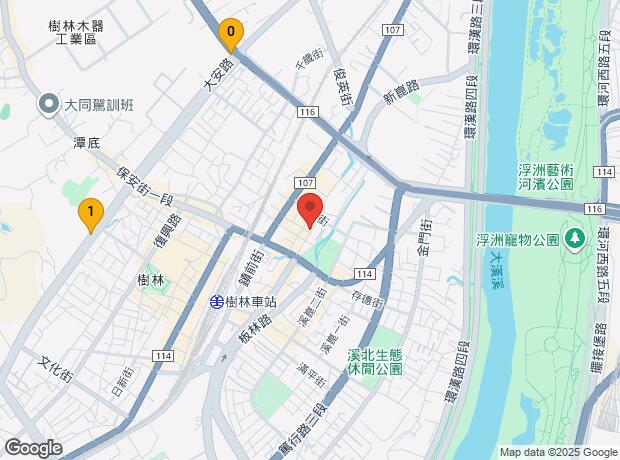The image size is (620, 460).
Task: Open the 大同駕訓班 place pin
Action: coord(49,105)
